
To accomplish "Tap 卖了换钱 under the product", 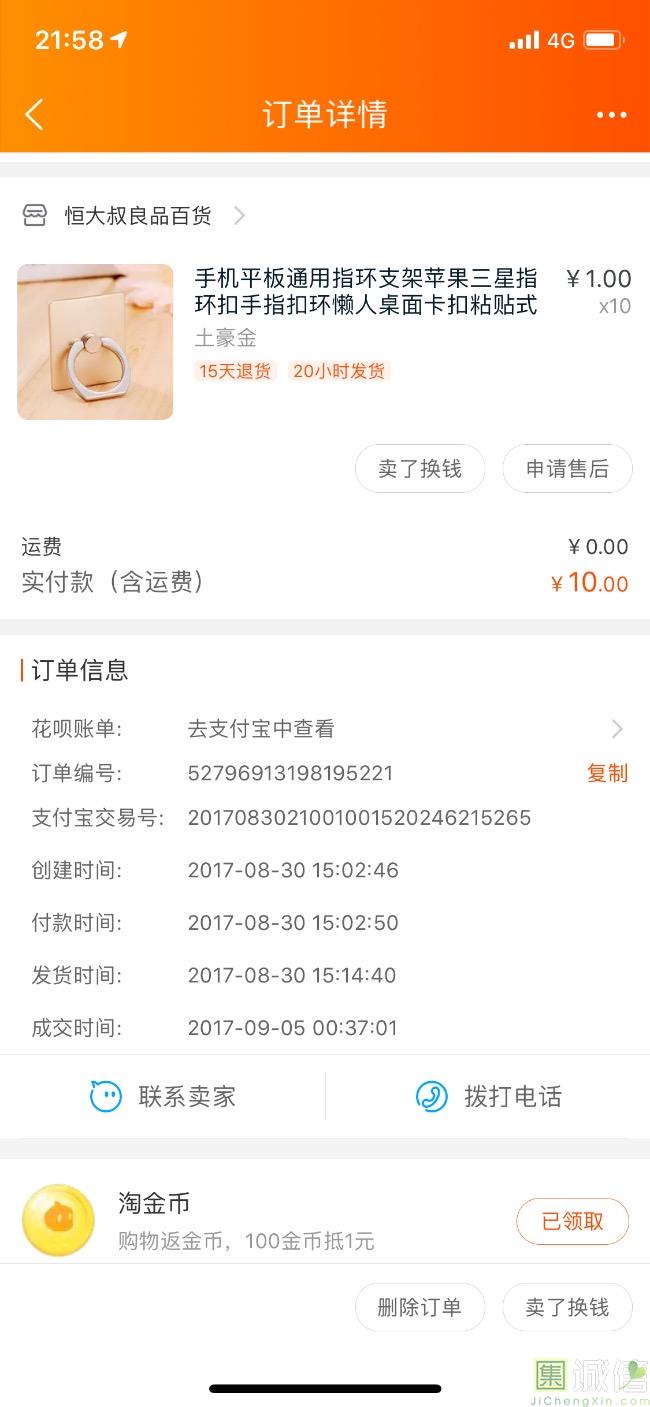I will pos(420,469).
